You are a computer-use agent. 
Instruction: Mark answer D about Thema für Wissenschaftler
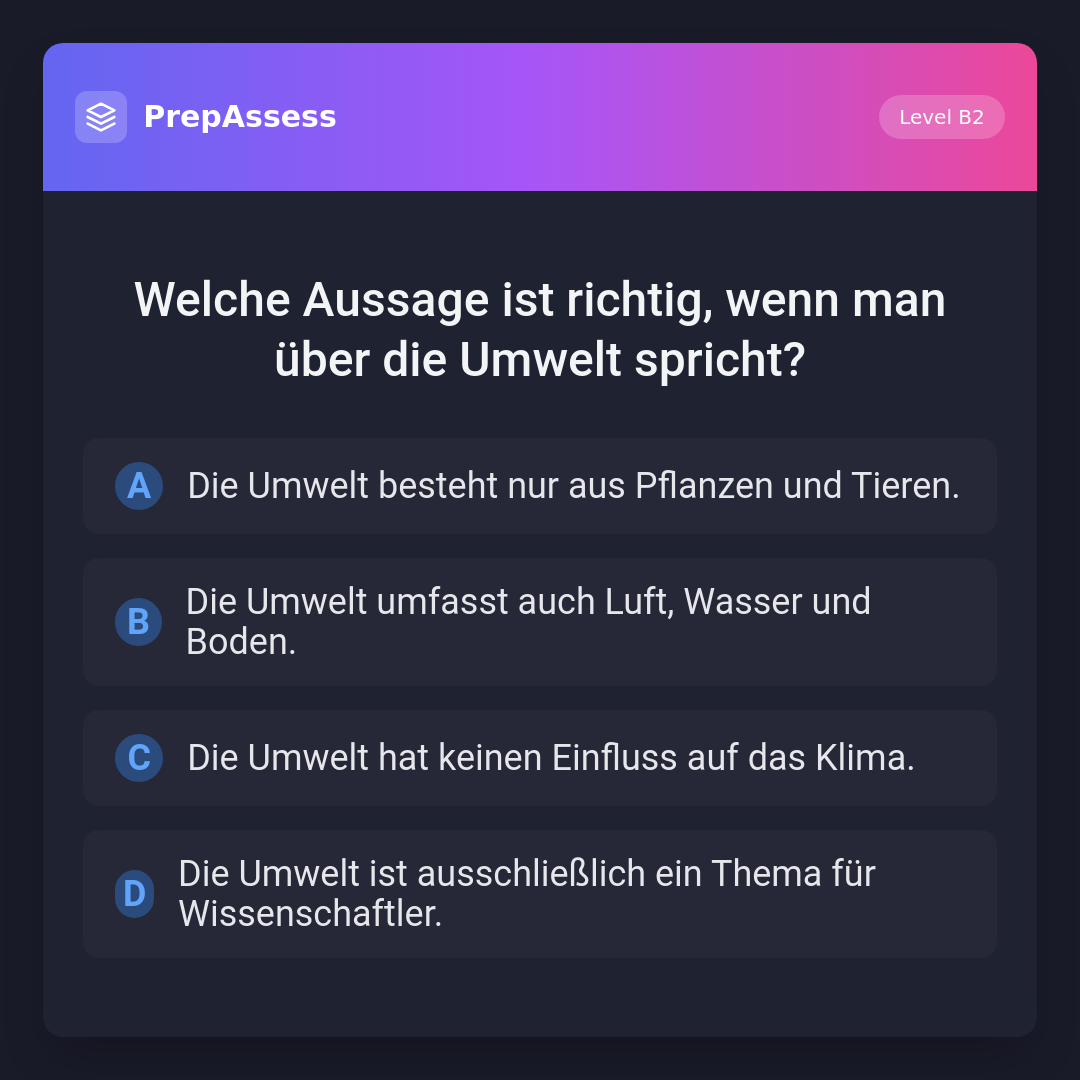click(539, 894)
